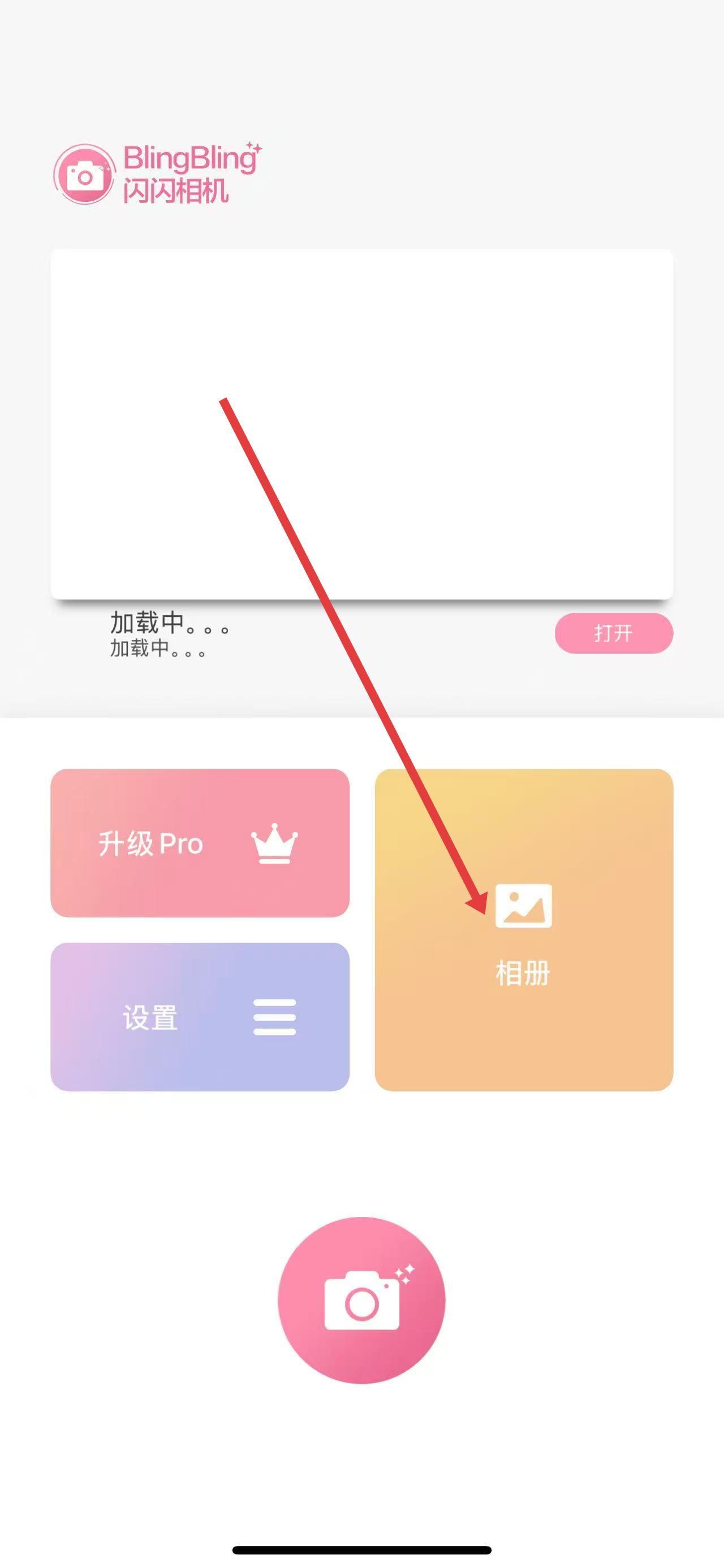Go to 设置 settings
Image resolution: width=724 pixels, height=1568 pixels.
[x=200, y=1016]
